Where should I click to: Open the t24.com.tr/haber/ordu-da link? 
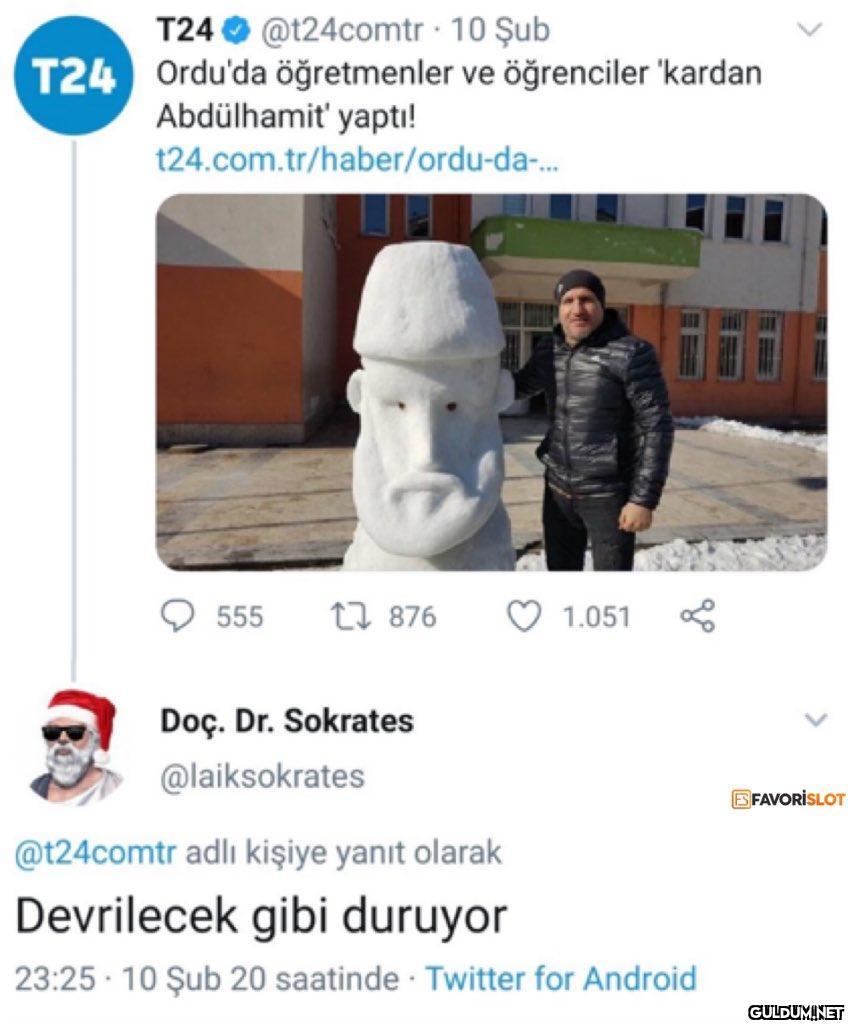coord(358,158)
